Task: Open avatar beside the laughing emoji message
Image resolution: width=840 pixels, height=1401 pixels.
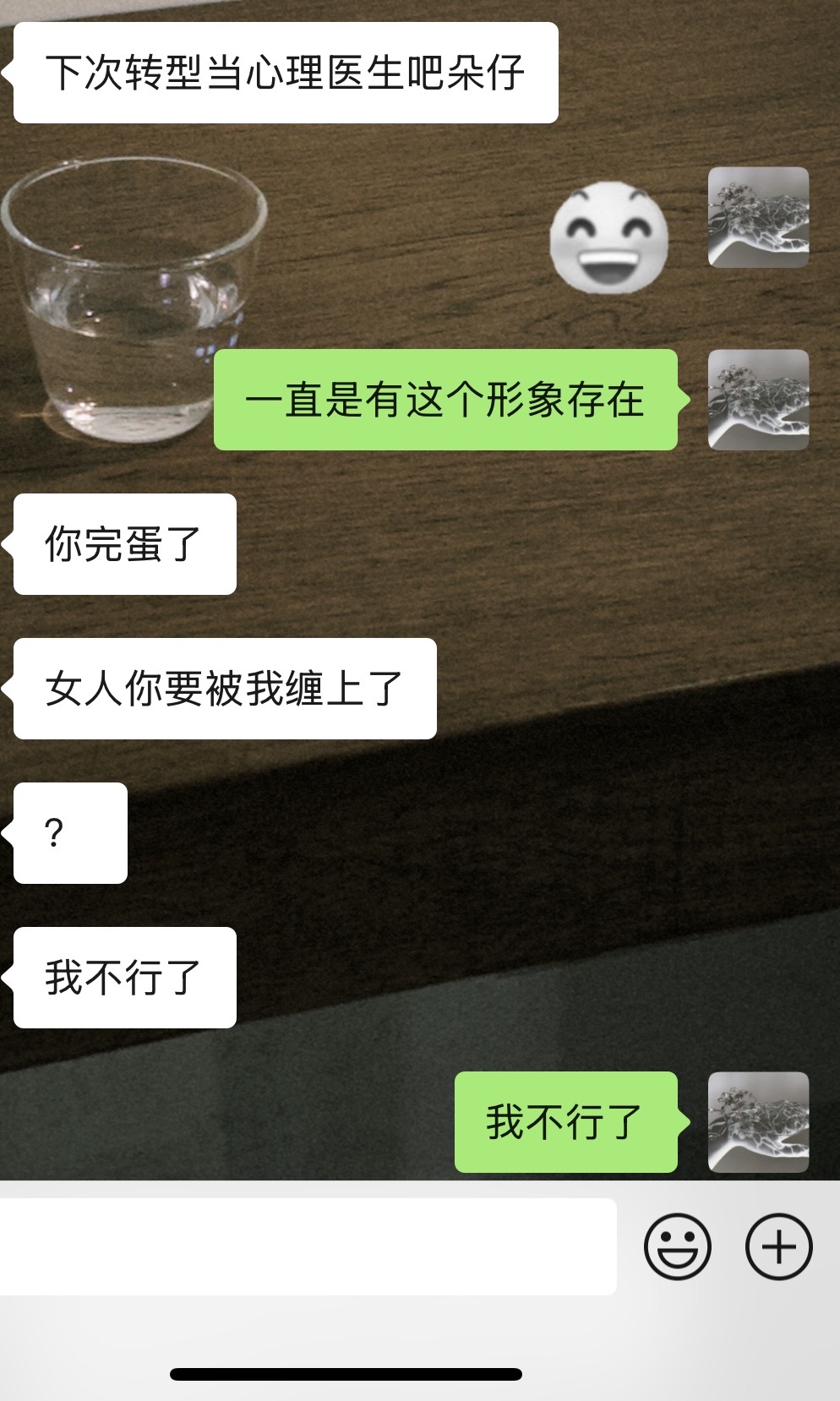Action: pos(758,218)
